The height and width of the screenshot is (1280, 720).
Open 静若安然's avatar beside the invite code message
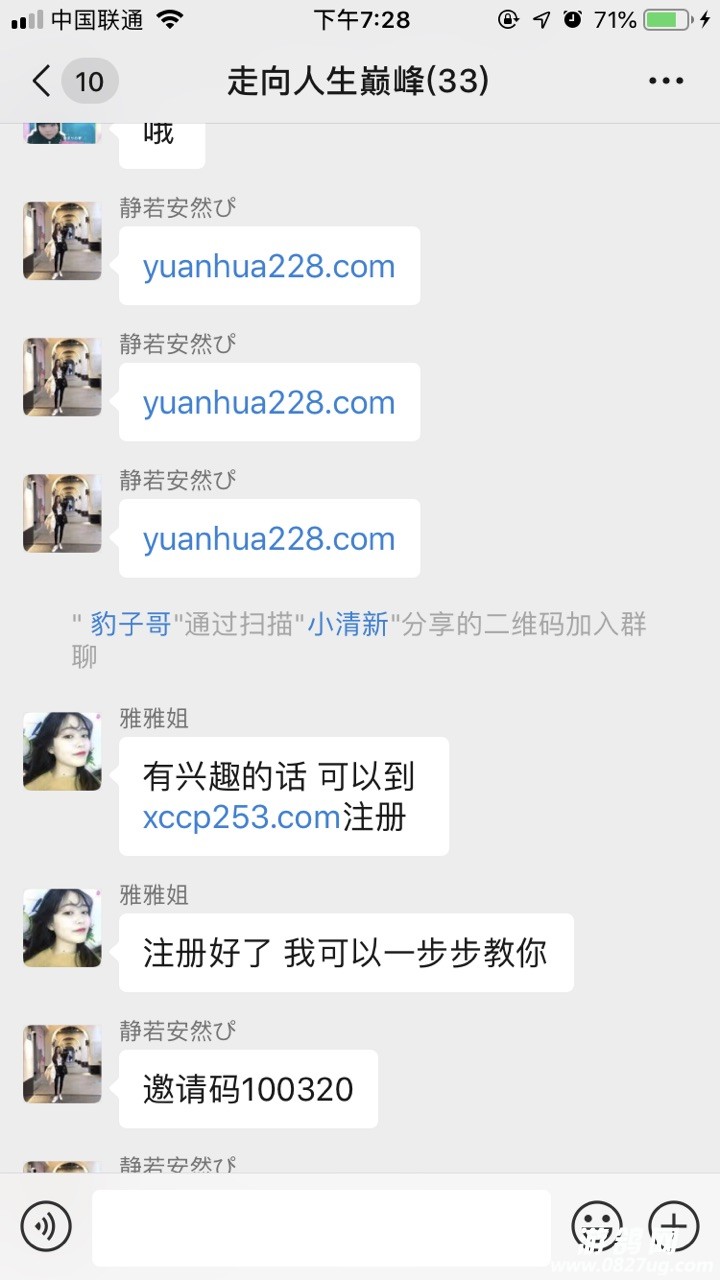[62, 1064]
